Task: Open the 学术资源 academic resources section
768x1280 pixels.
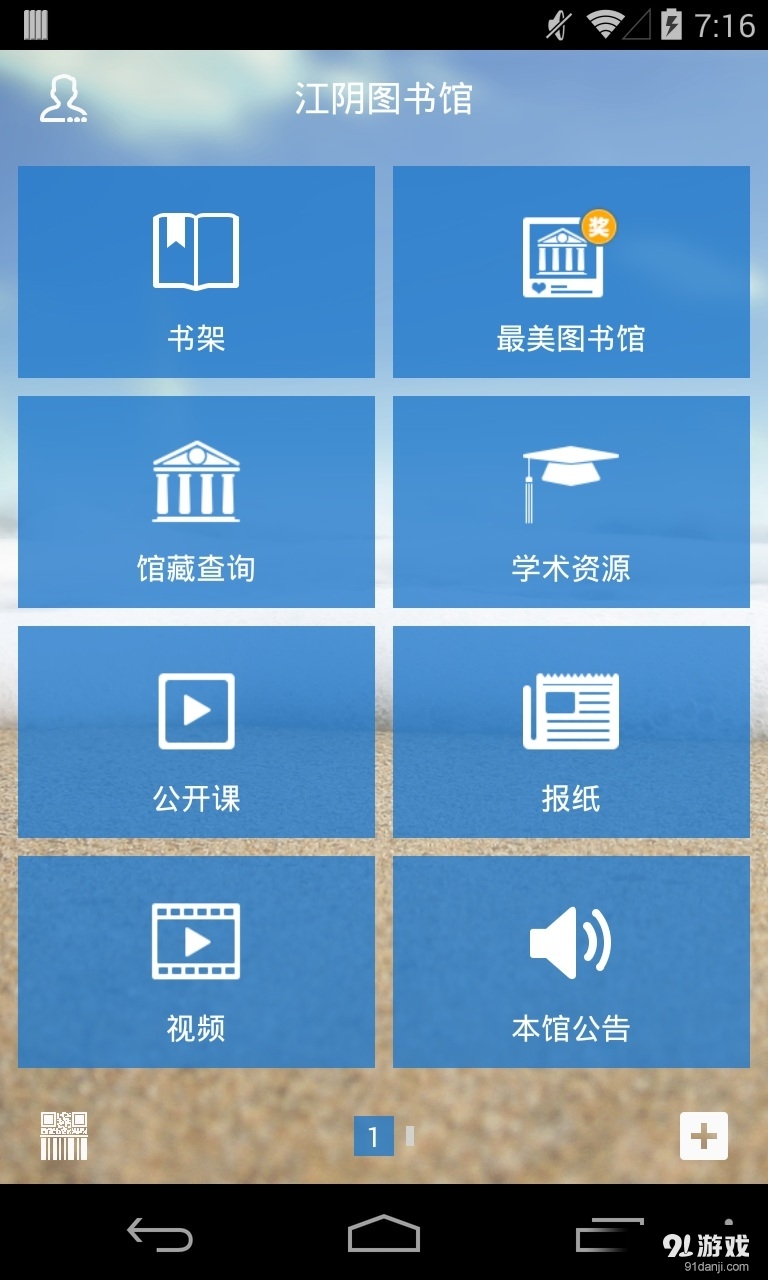Action: click(x=571, y=502)
